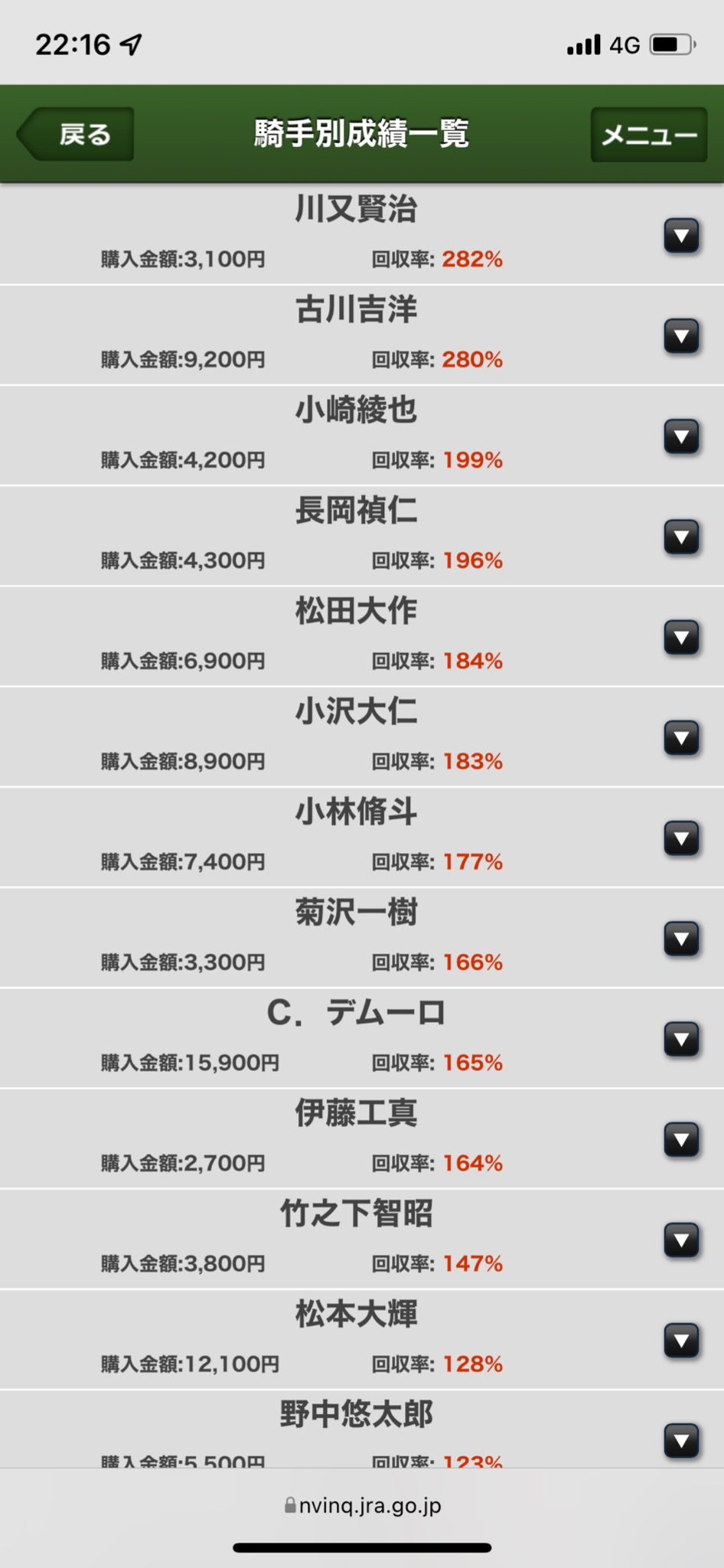The height and width of the screenshot is (1568, 724).
Task: Expand the 松本大輝 entry
Action: [681, 1341]
